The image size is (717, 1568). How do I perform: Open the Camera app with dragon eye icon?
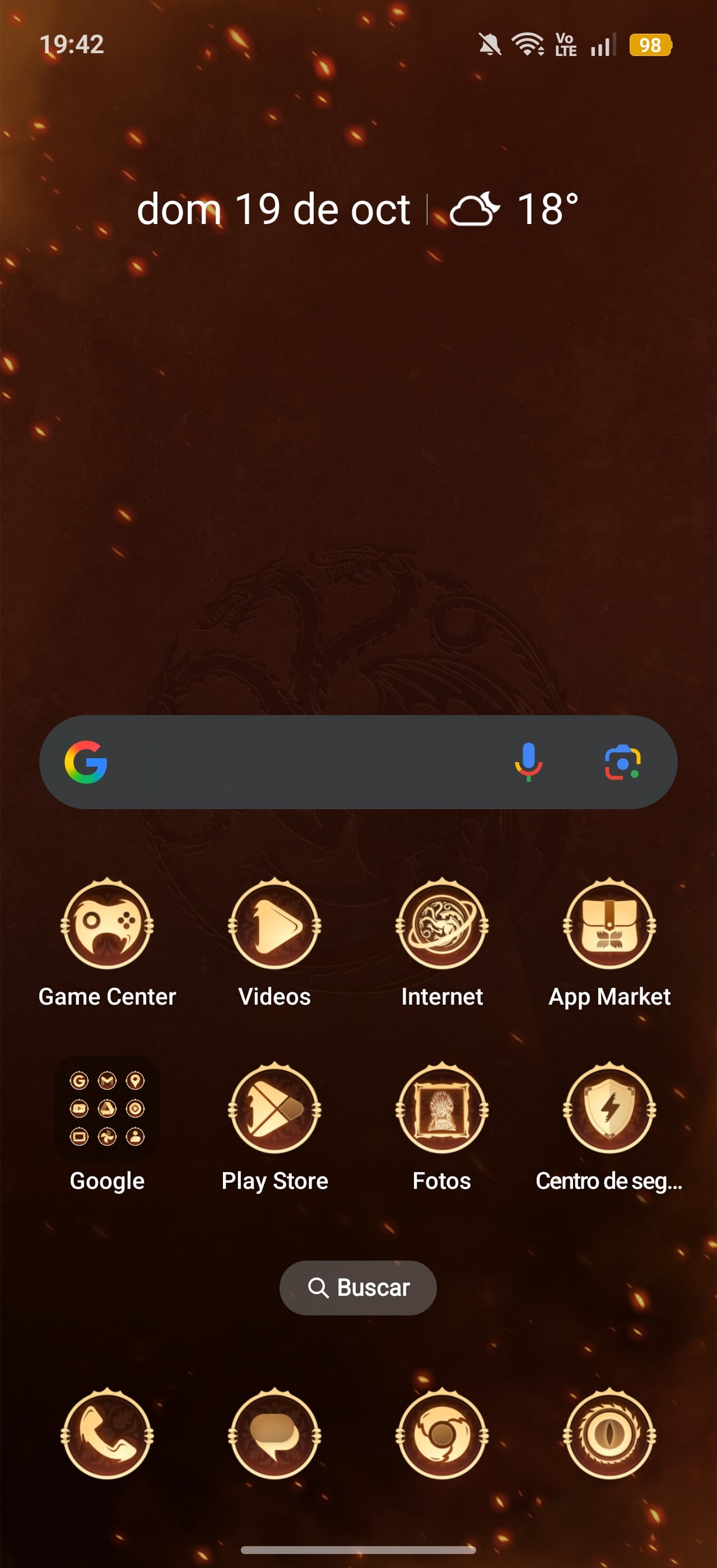tap(609, 1434)
